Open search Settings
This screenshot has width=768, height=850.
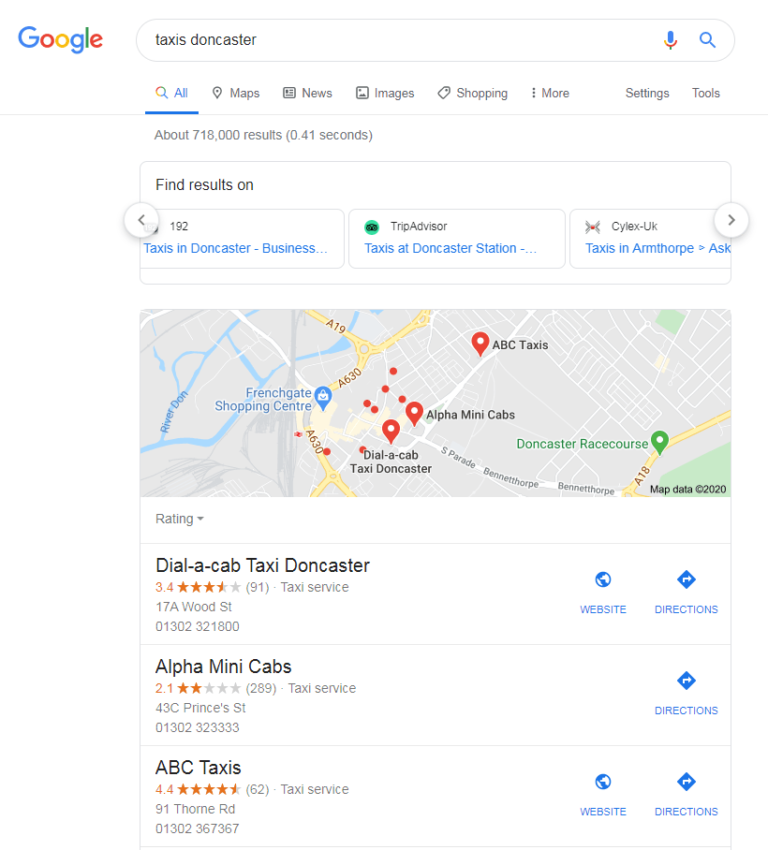pos(647,93)
